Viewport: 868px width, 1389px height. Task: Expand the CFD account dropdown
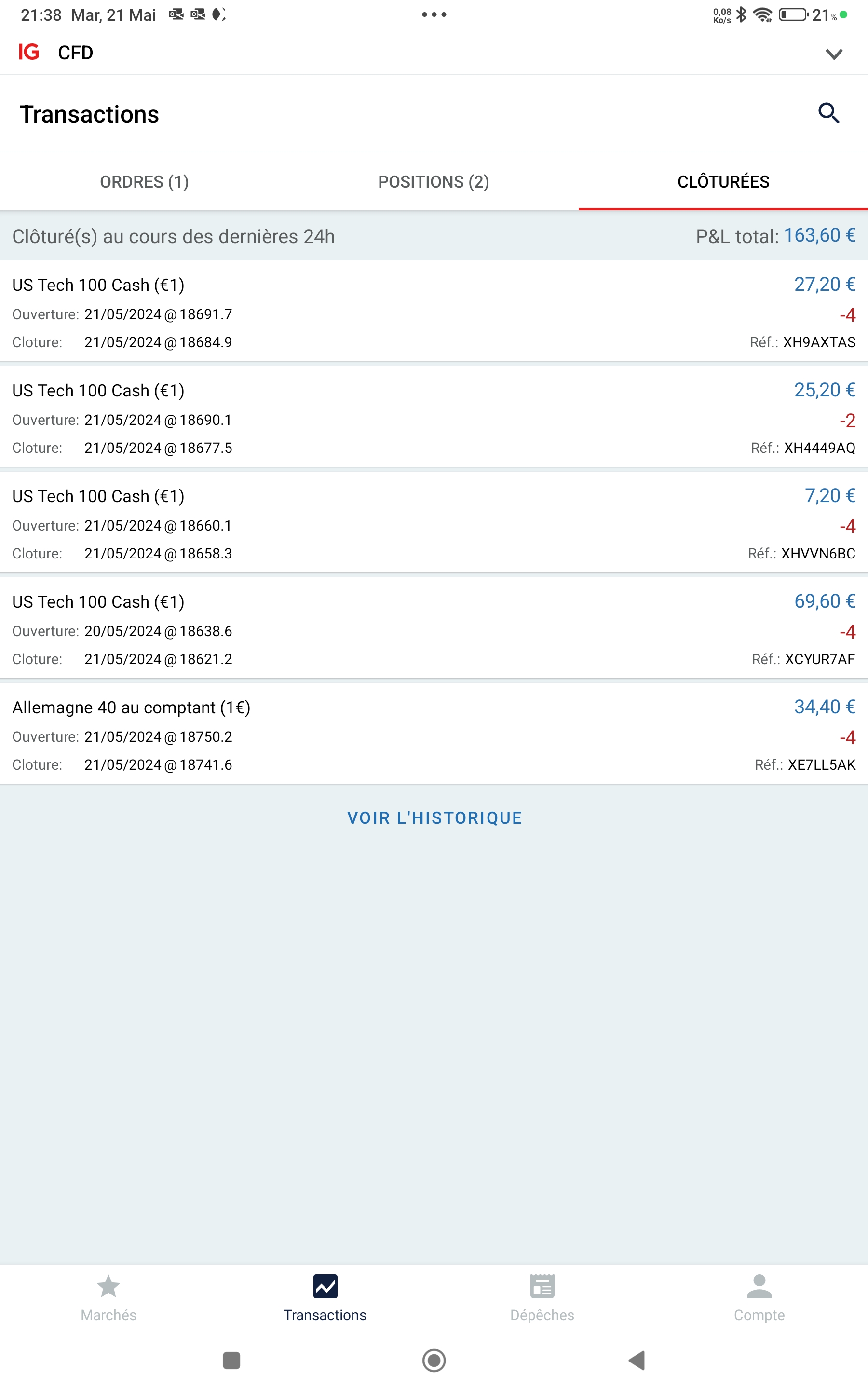[x=834, y=54]
